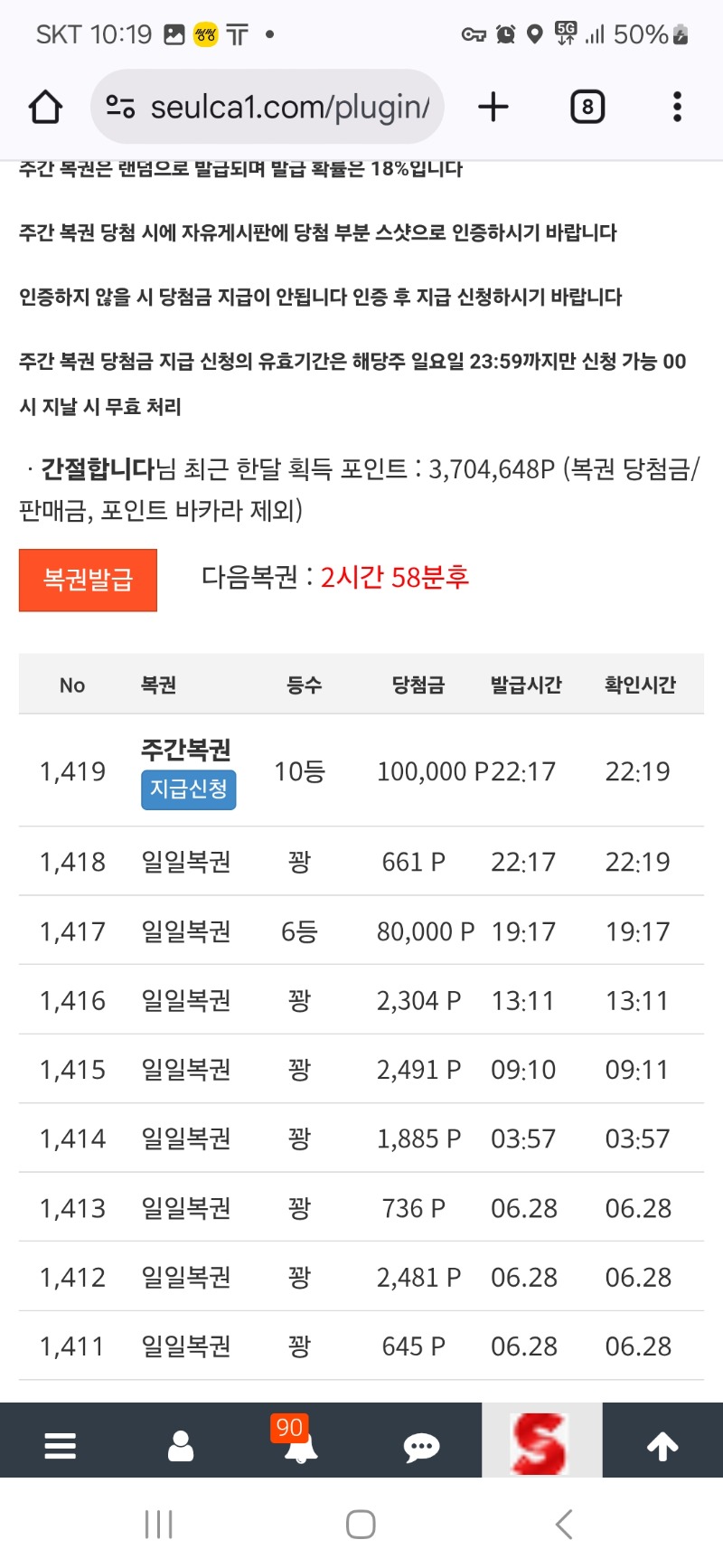Open the recent apps view
723x1568 pixels.
(159, 1525)
